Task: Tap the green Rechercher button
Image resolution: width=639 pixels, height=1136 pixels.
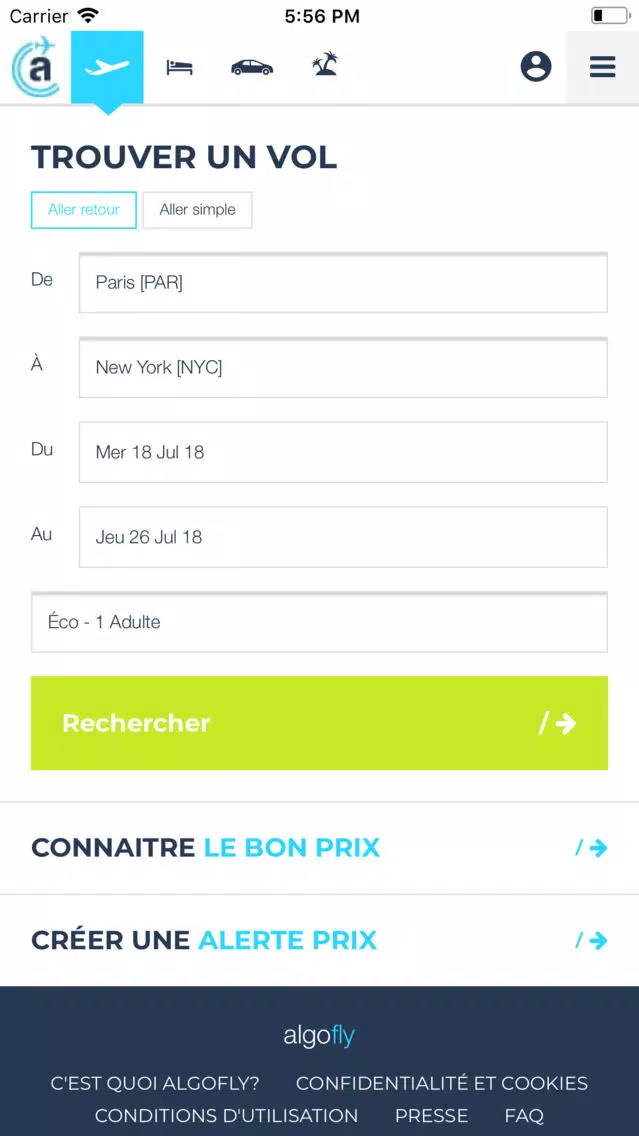Action: tap(319, 723)
